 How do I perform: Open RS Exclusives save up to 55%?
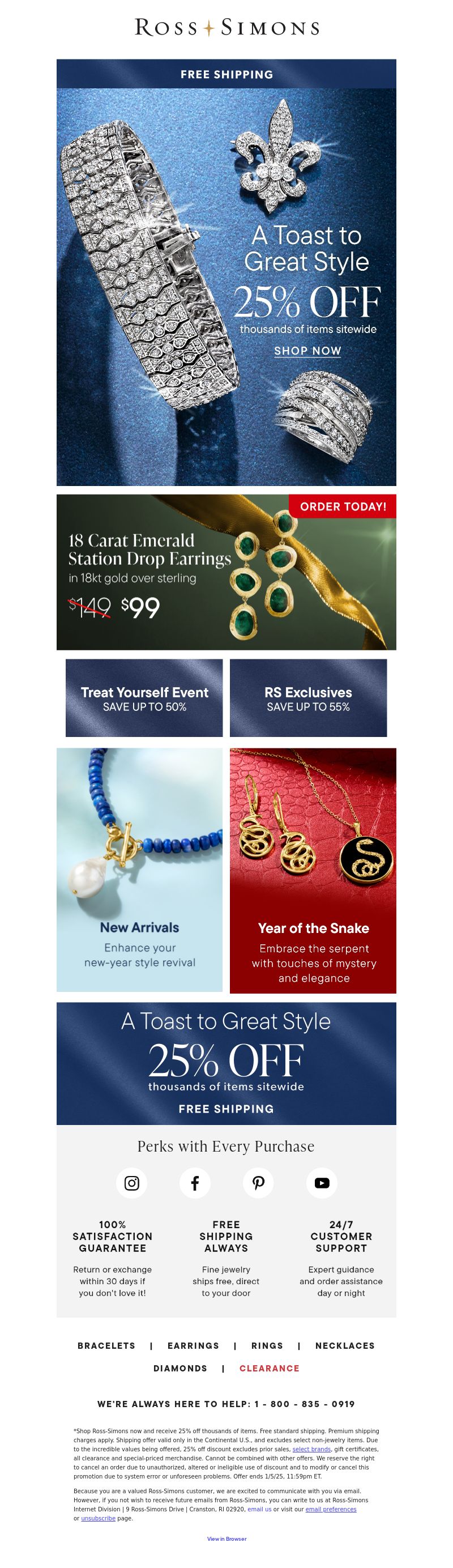coord(307,698)
